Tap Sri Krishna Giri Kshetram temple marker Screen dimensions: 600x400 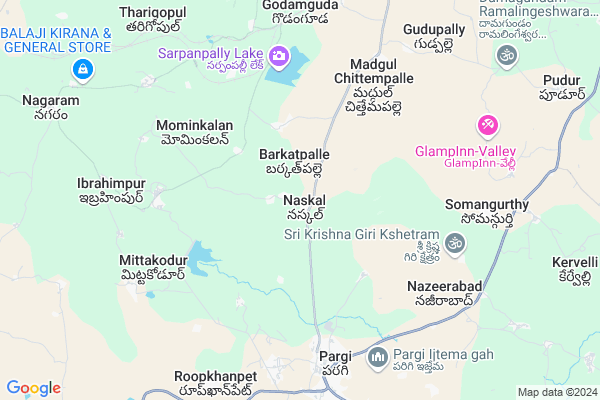click(x=456, y=241)
